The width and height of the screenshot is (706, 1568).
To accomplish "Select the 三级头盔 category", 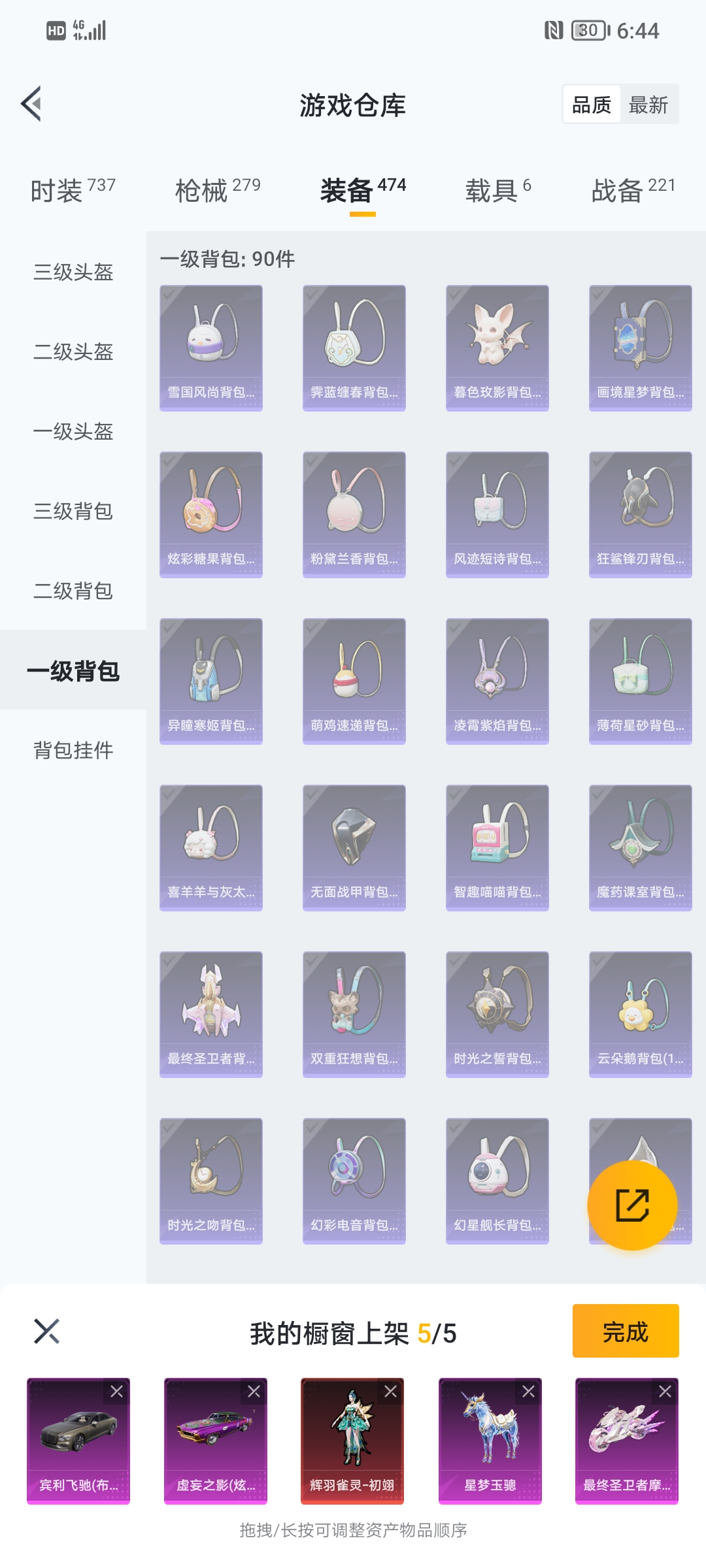I will point(73,272).
